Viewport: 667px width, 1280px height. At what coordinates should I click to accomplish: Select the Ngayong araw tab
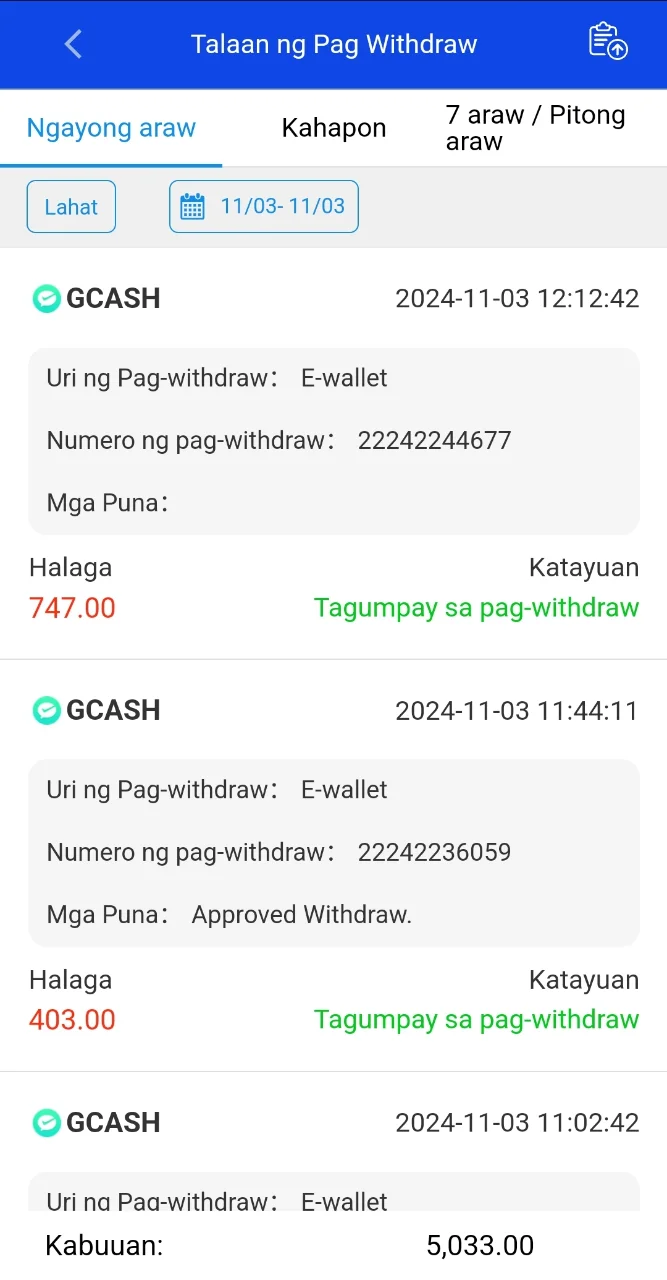pos(111,128)
